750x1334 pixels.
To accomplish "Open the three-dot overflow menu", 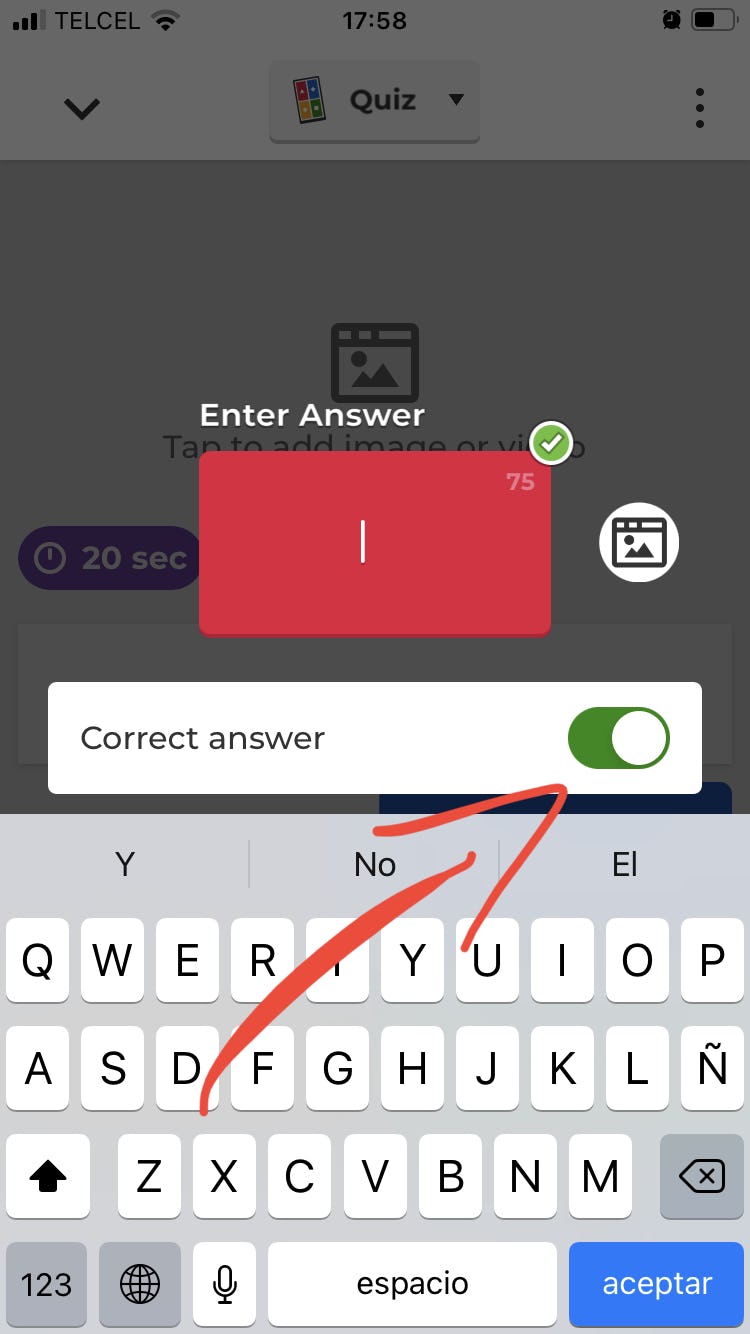I will pos(699,108).
